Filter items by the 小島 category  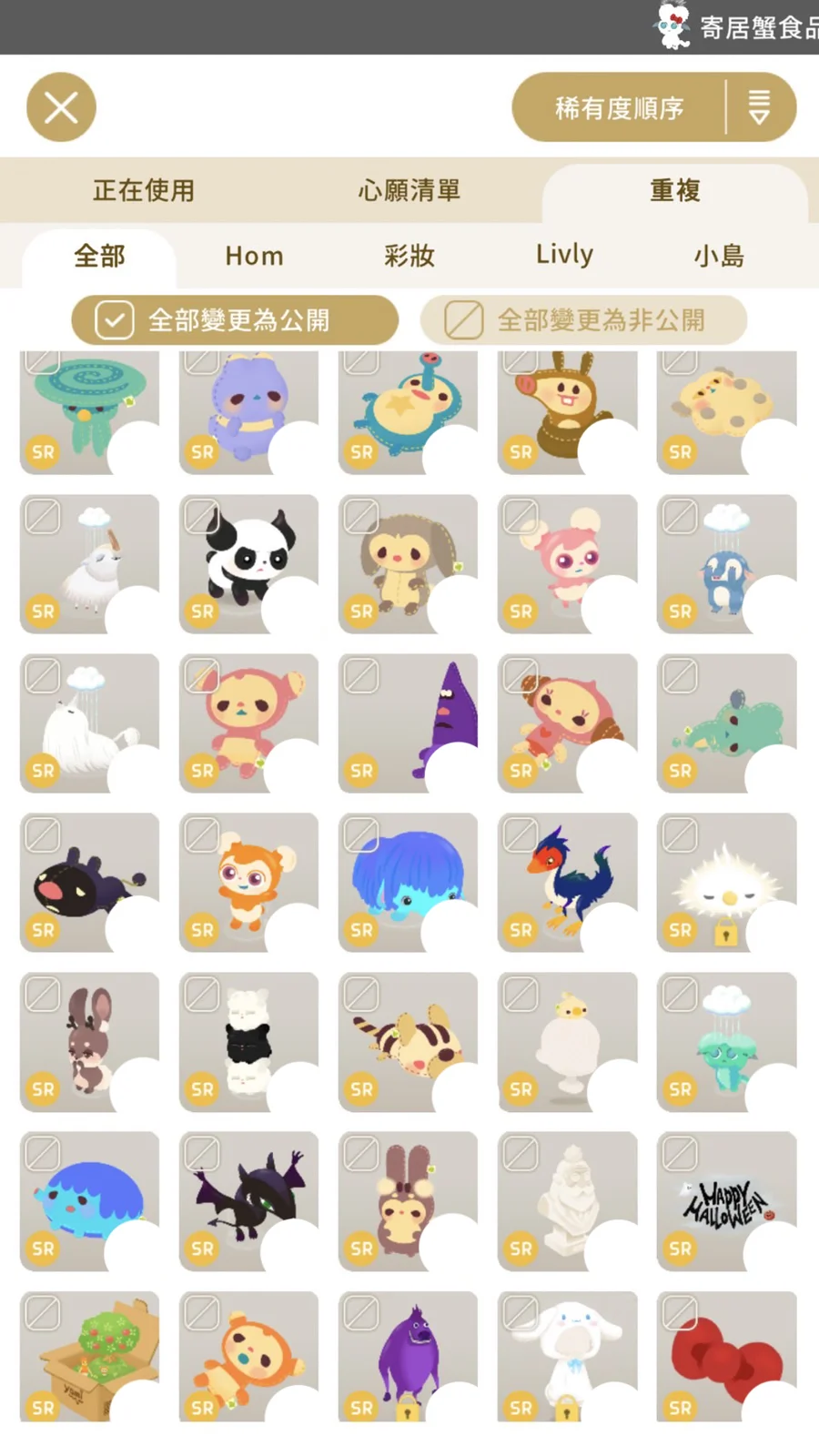click(x=719, y=256)
